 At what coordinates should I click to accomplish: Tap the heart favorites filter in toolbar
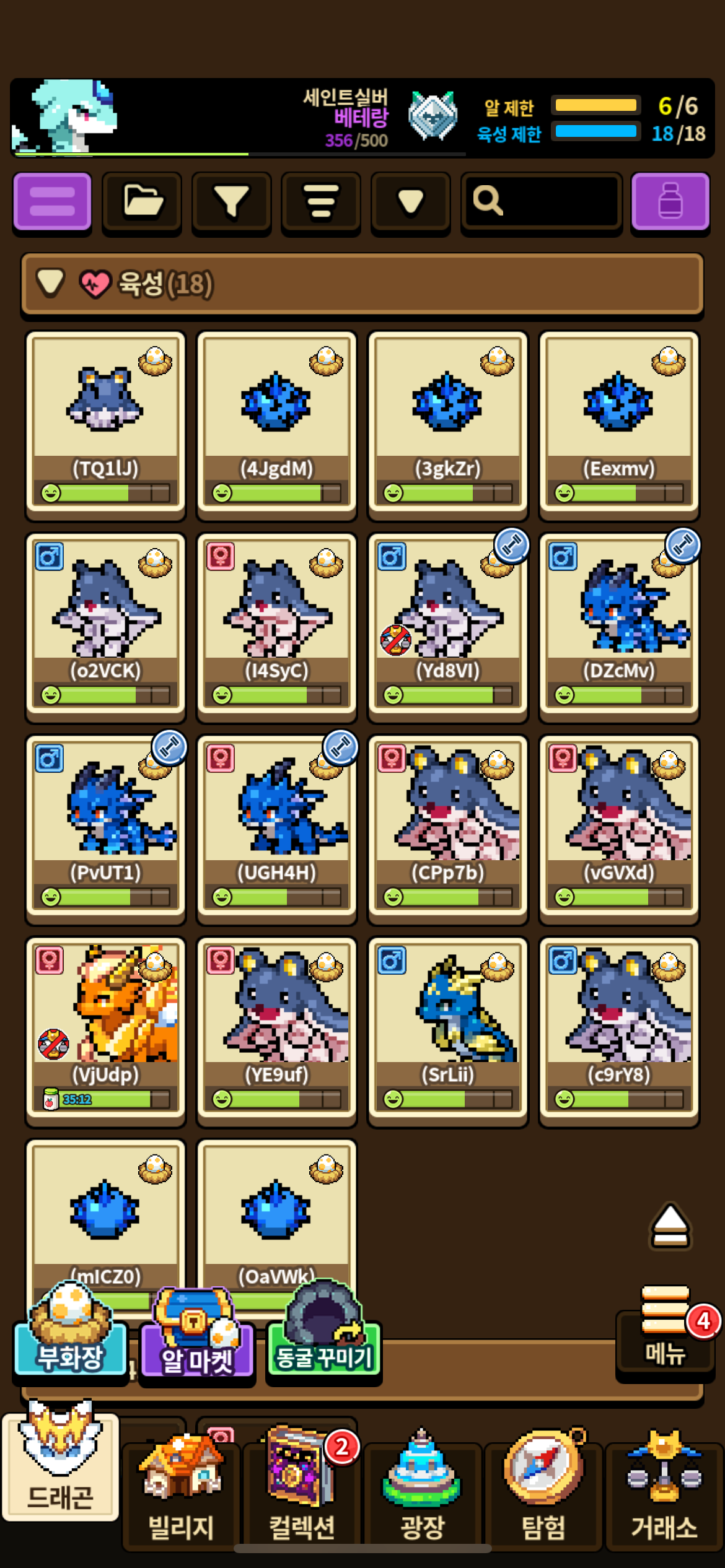coord(410,202)
